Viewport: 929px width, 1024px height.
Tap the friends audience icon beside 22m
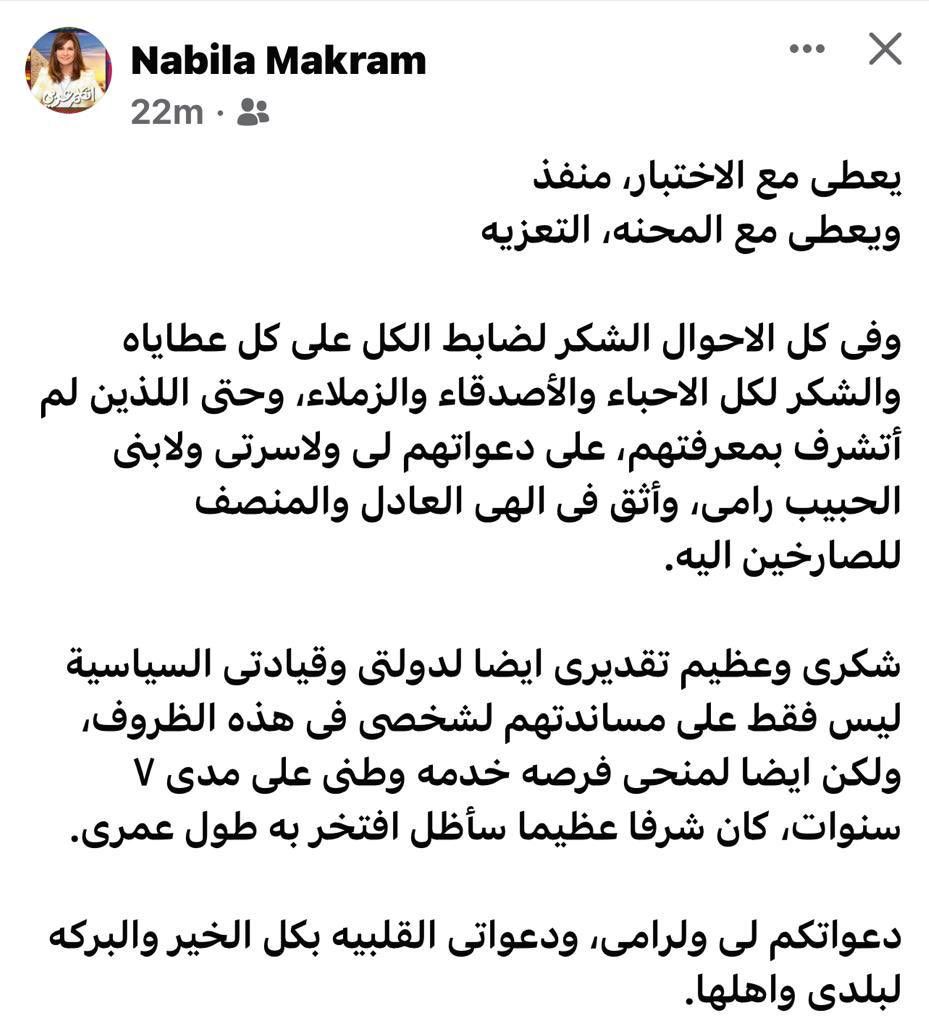tap(253, 114)
